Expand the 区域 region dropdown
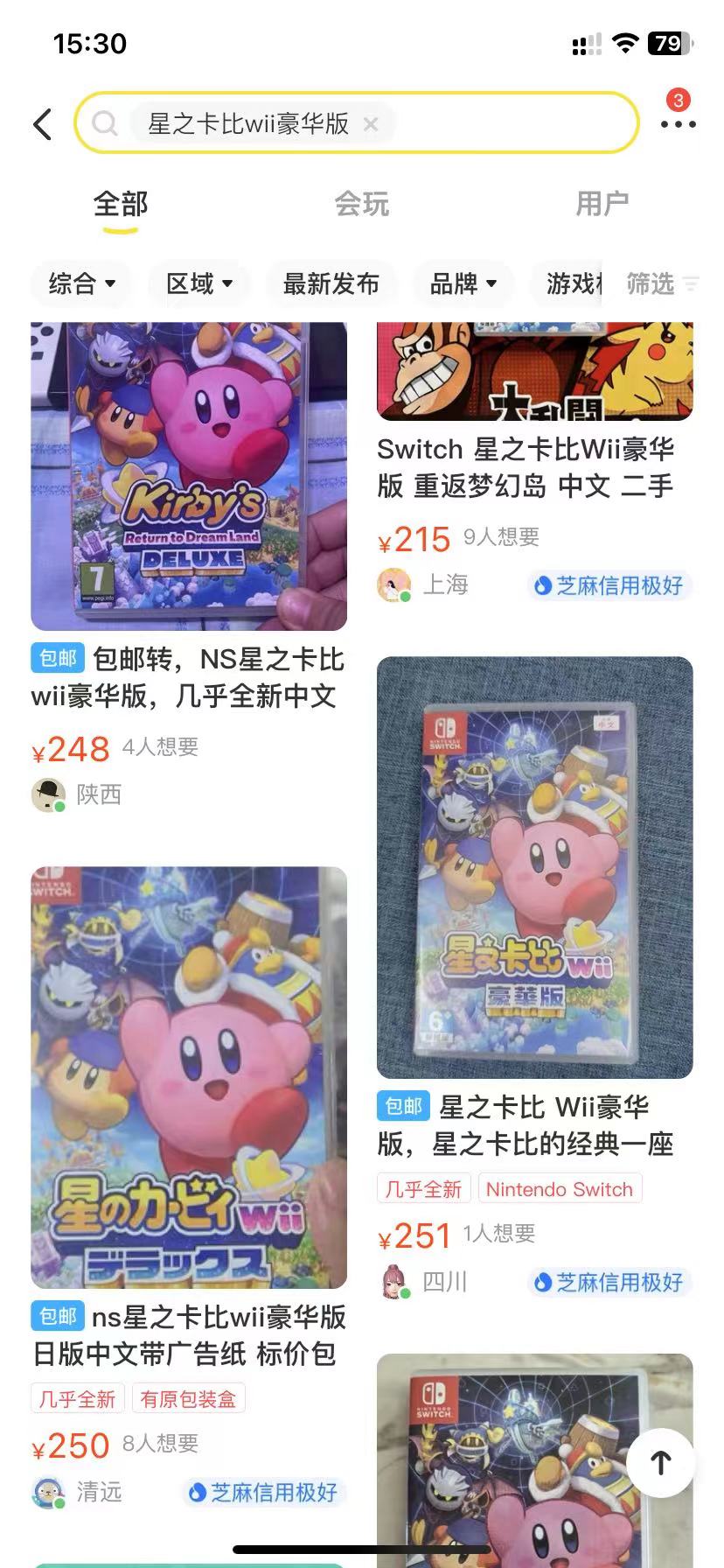The image size is (724, 1568). [199, 283]
